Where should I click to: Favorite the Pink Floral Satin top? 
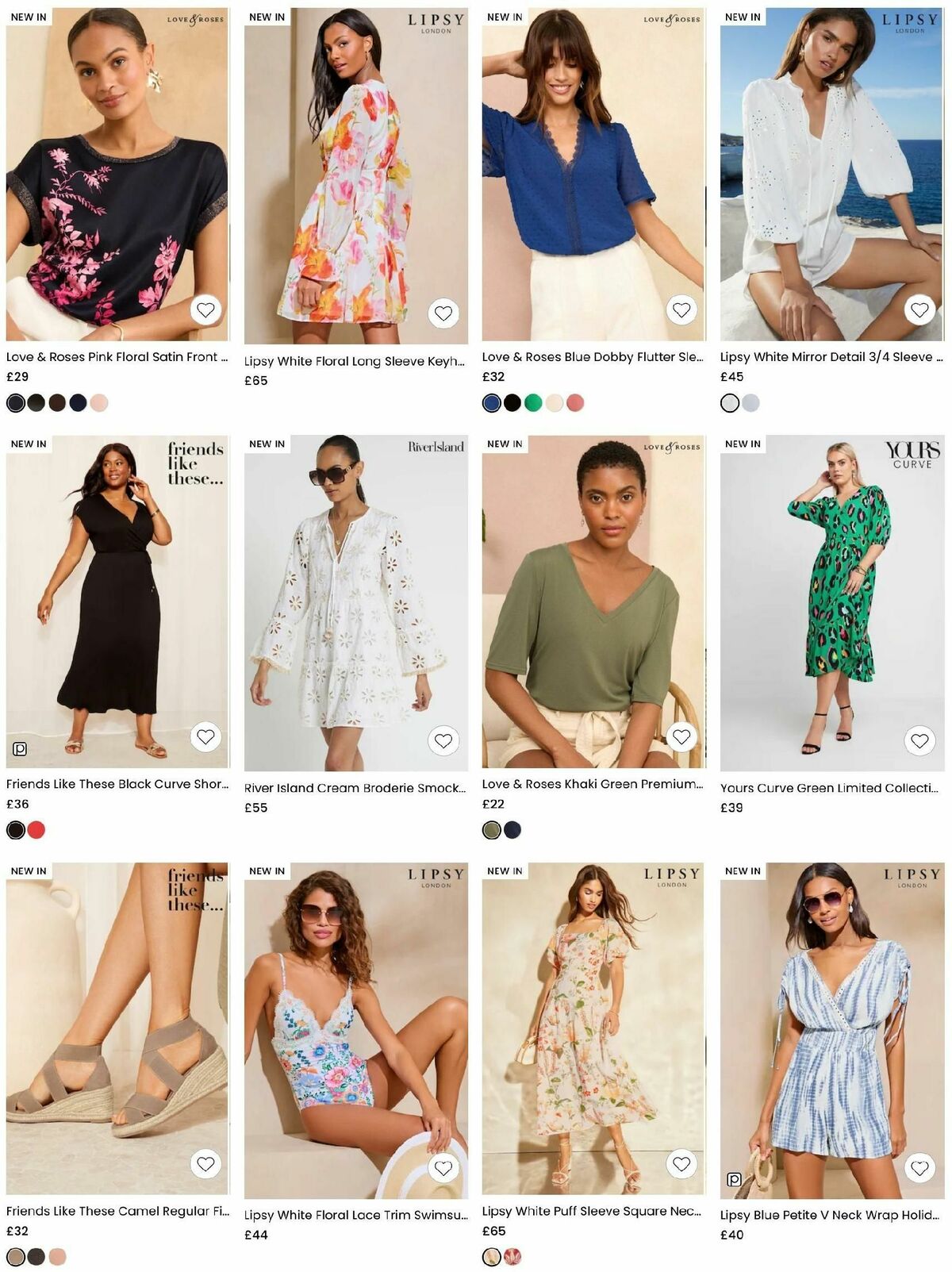205,310
